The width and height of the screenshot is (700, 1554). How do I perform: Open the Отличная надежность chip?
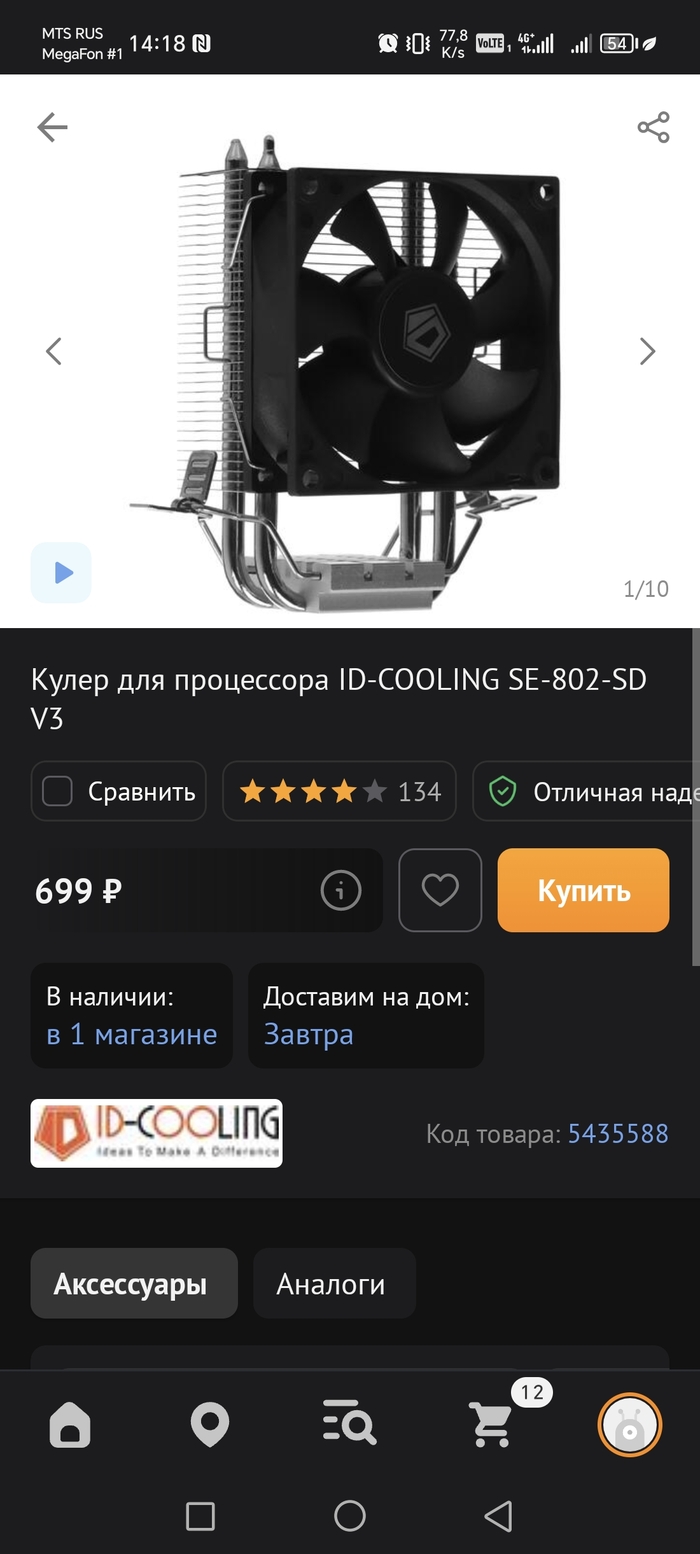pos(590,792)
